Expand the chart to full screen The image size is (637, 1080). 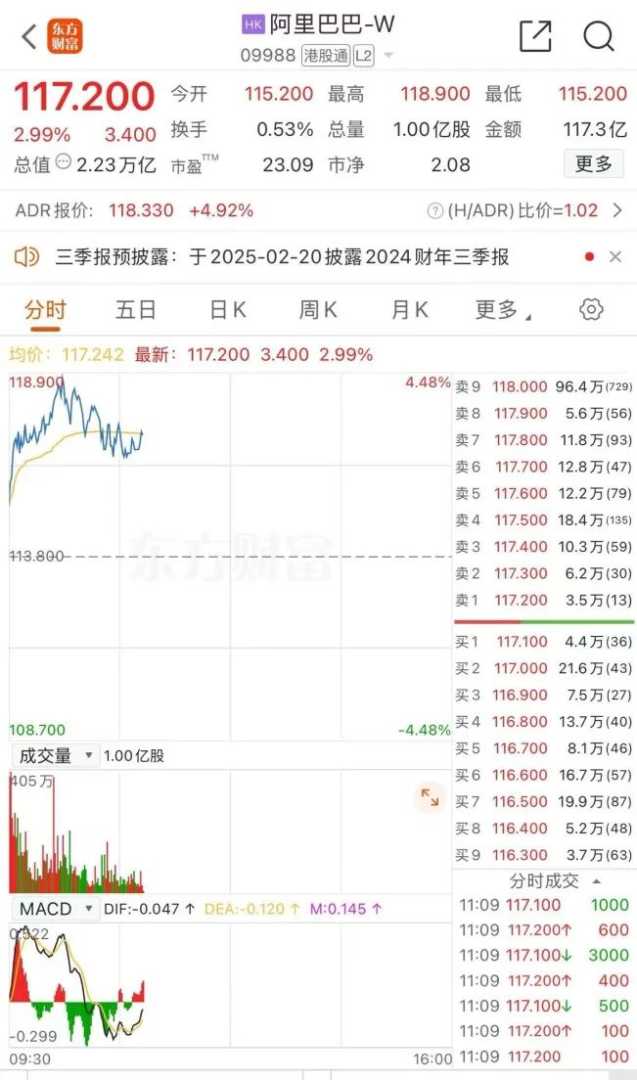(x=429, y=797)
